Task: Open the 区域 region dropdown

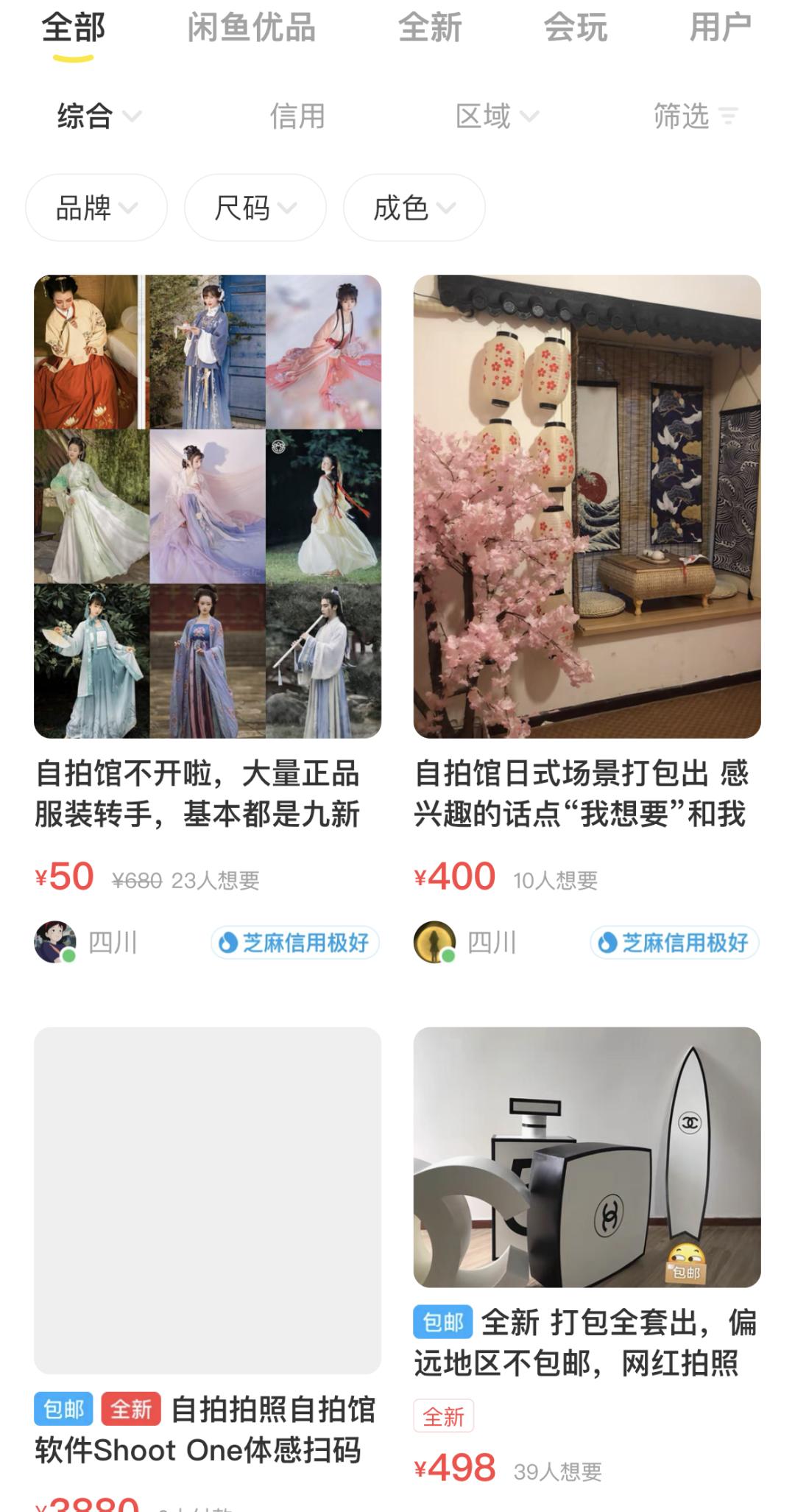Action: click(495, 115)
